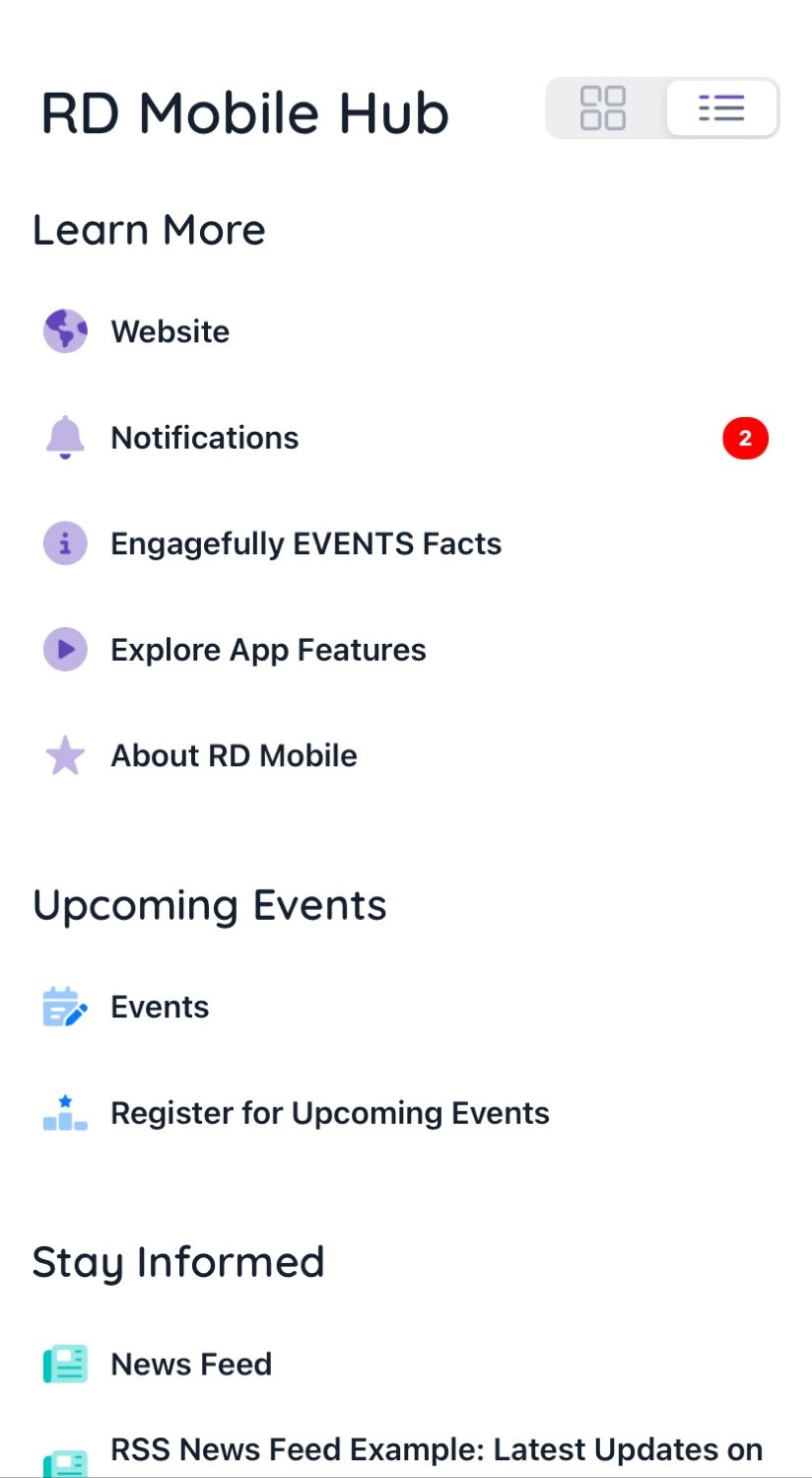
Task: Tap the newspaper icon beside News Feed
Action: click(x=64, y=1364)
